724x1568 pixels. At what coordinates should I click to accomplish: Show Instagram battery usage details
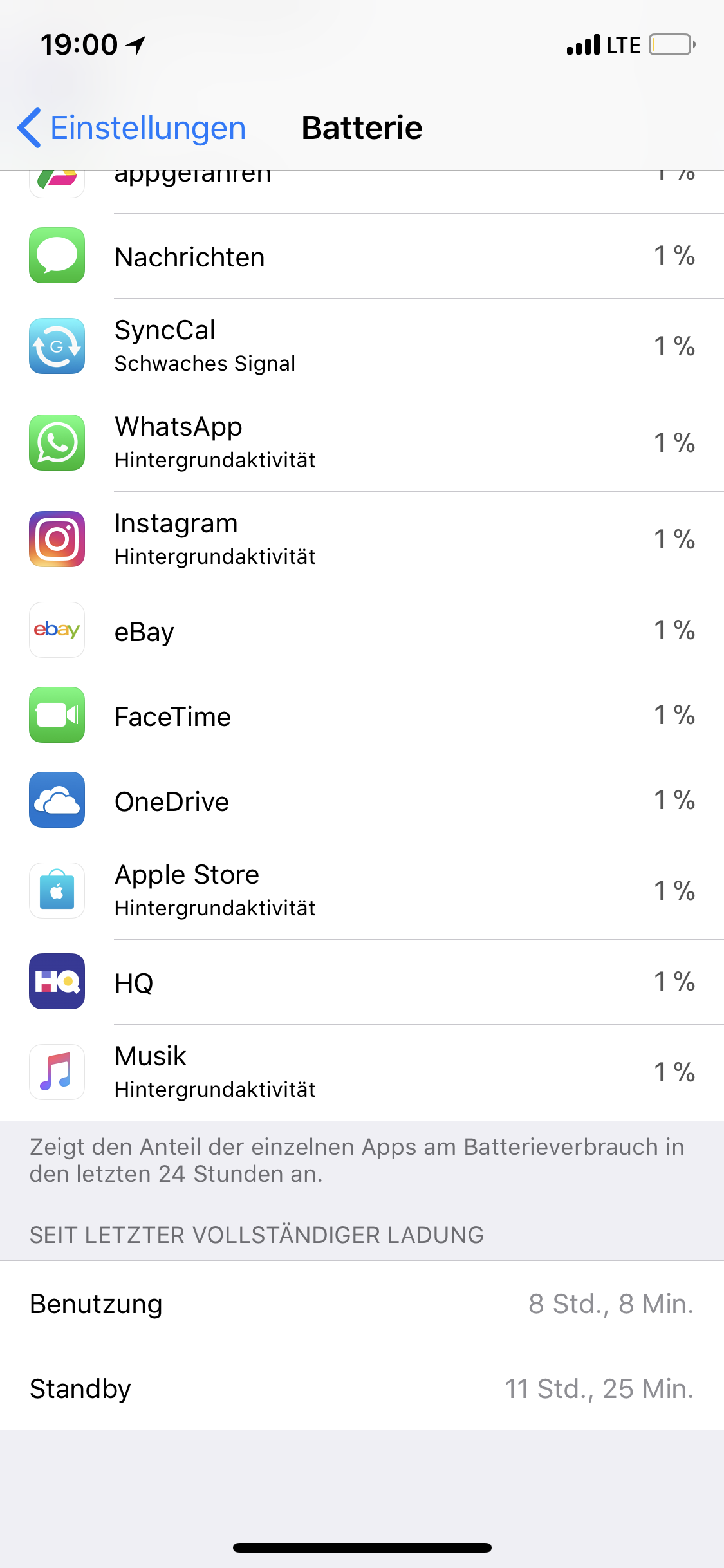(362, 540)
